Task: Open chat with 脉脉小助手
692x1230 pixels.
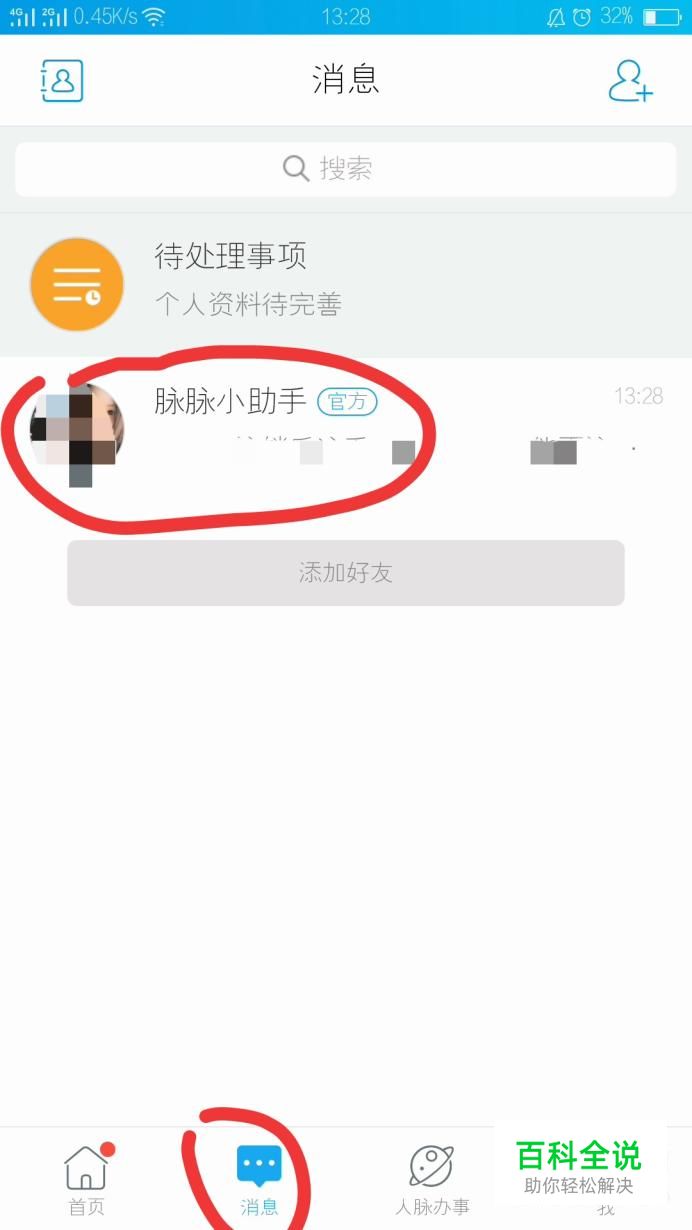Action: (345, 427)
